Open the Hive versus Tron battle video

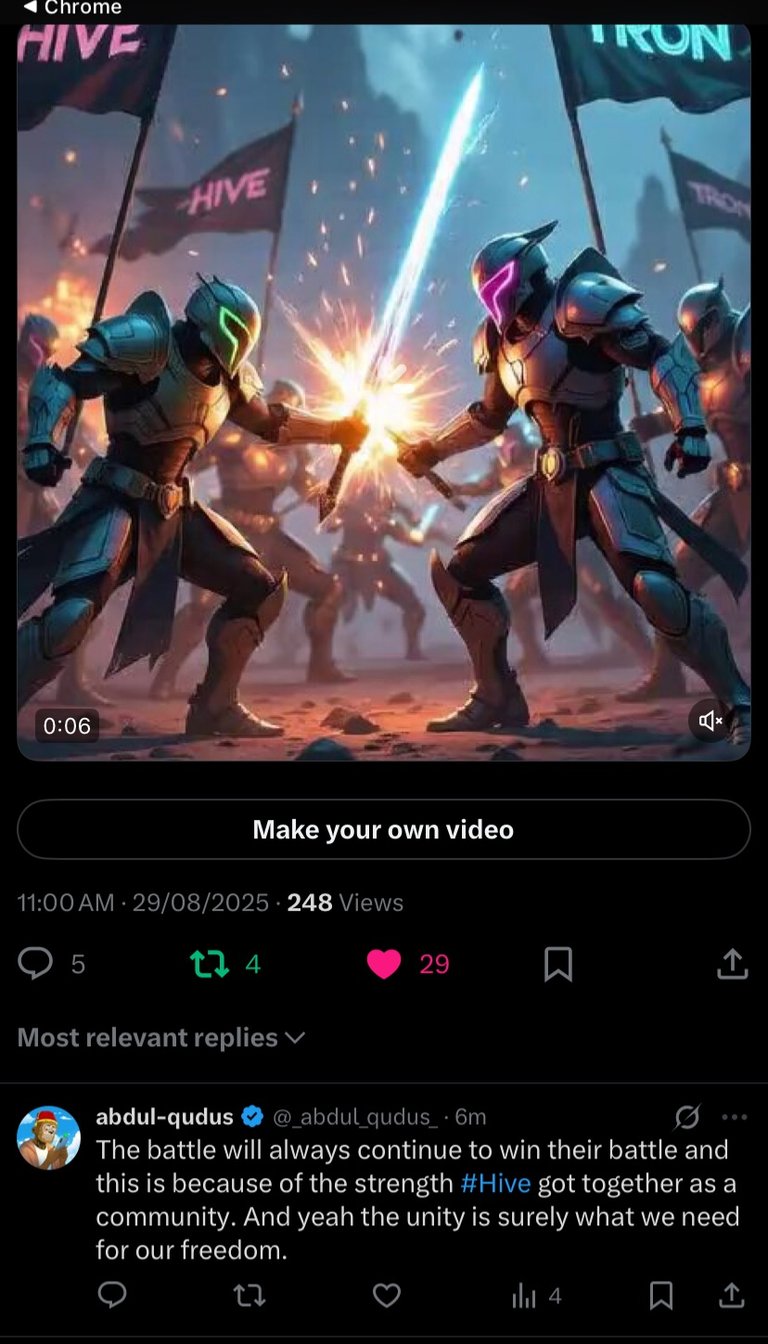tap(383, 390)
